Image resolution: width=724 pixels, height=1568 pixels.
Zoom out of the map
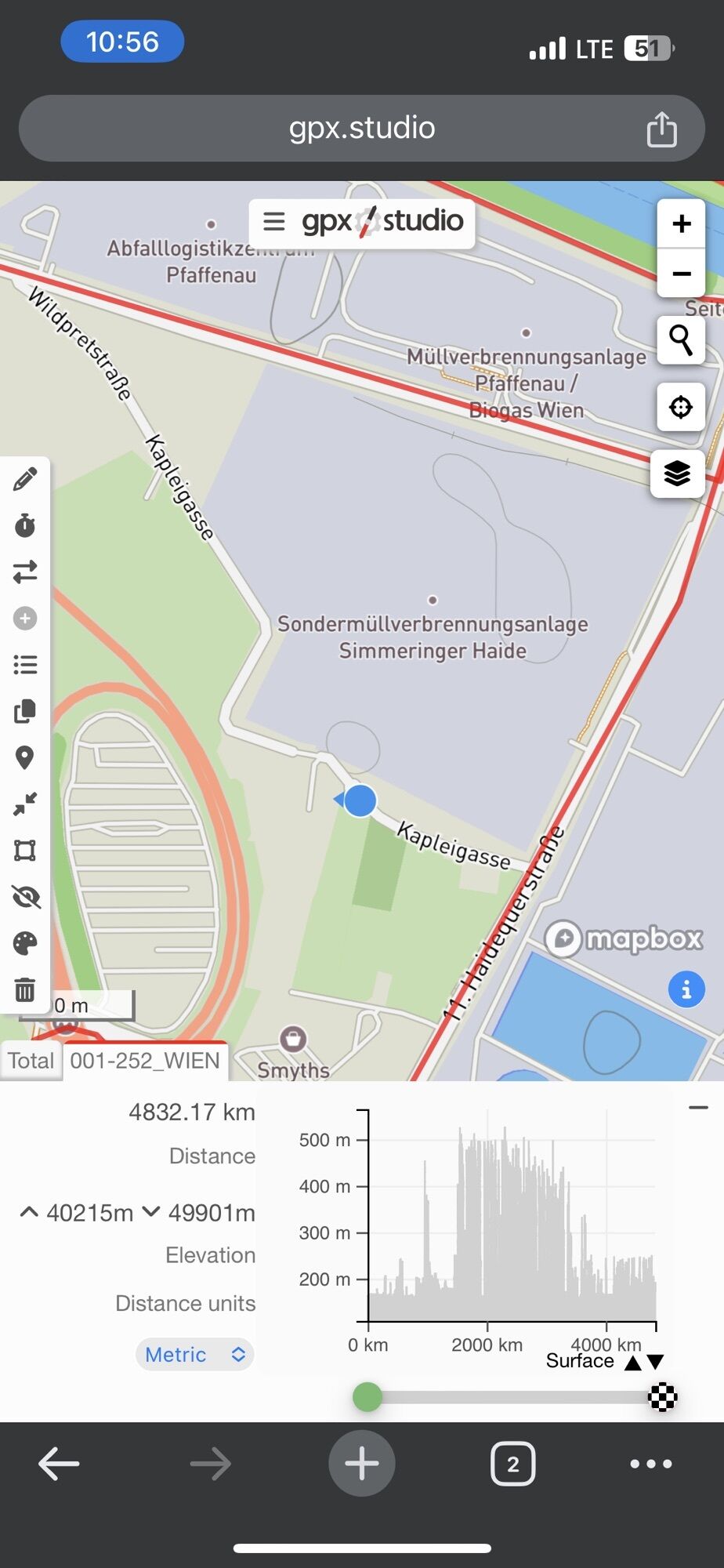pyautogui.click(x=681, y=274)
